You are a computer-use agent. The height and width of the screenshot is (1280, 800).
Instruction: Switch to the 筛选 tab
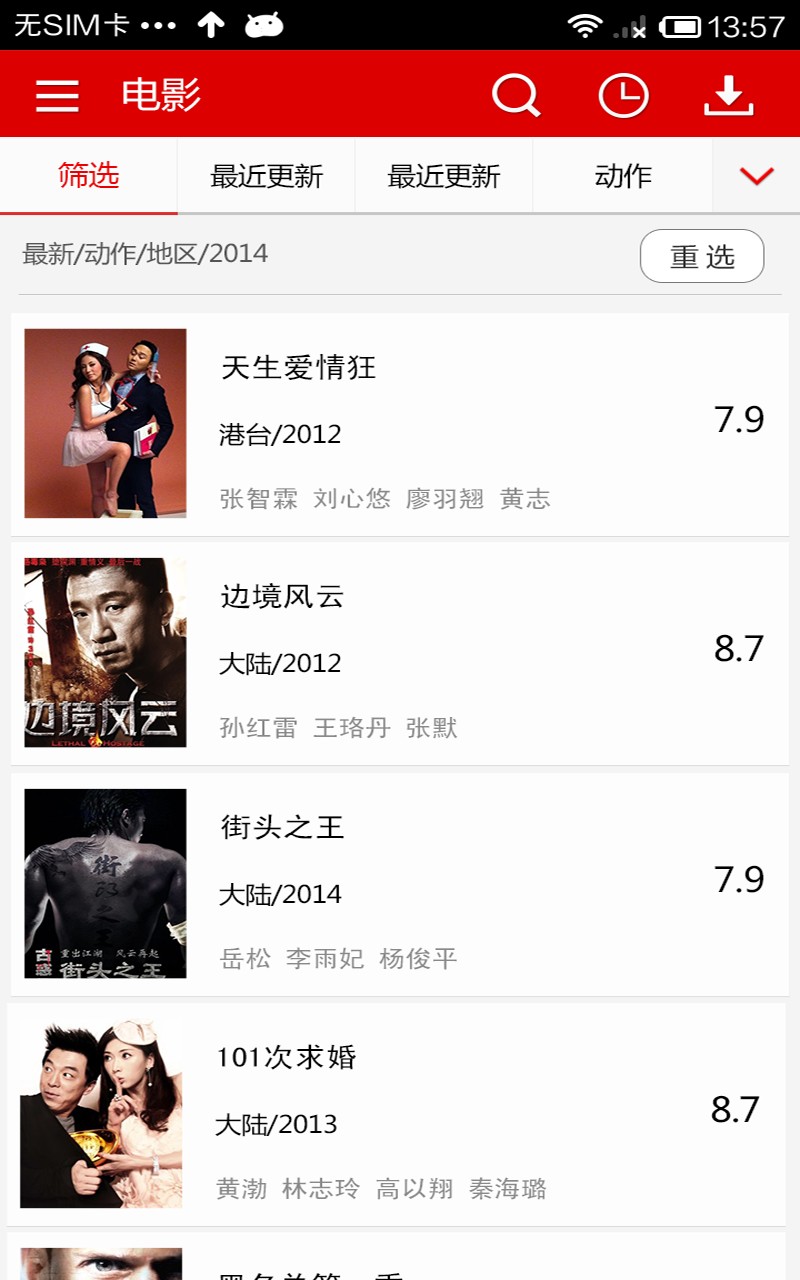click(89, 176)
